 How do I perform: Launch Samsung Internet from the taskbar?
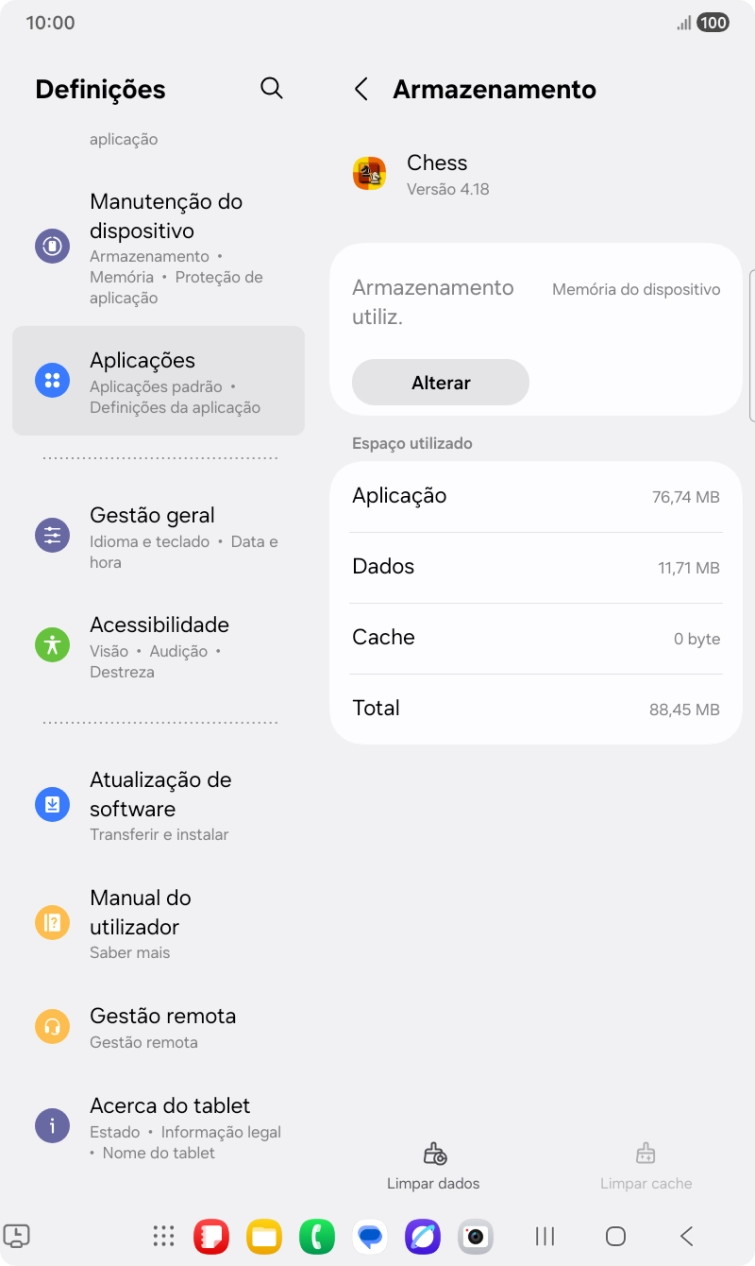click(x=421, y=1236)
